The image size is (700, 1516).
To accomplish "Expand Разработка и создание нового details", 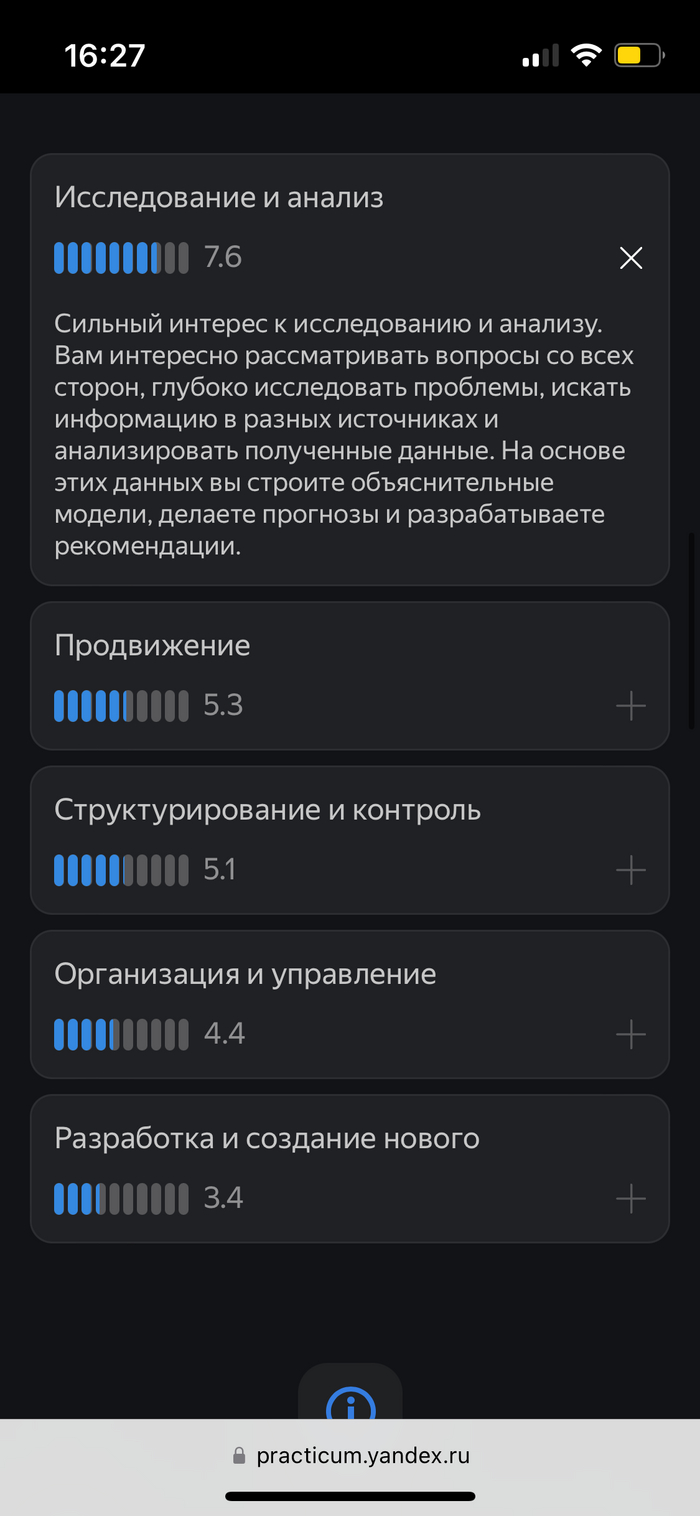I will click(x=631, y=1198).
